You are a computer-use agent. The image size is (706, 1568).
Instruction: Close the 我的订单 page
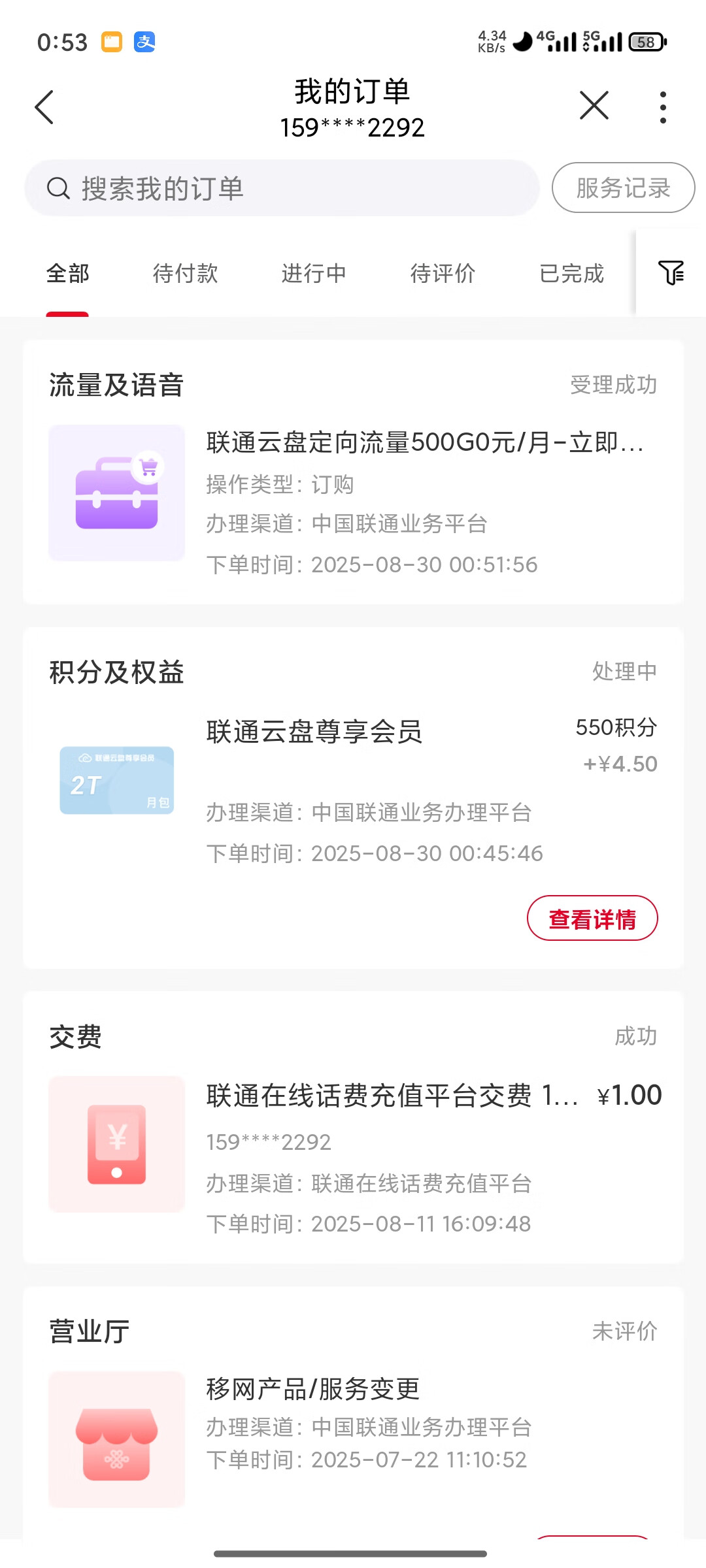[x=594, y=106]
